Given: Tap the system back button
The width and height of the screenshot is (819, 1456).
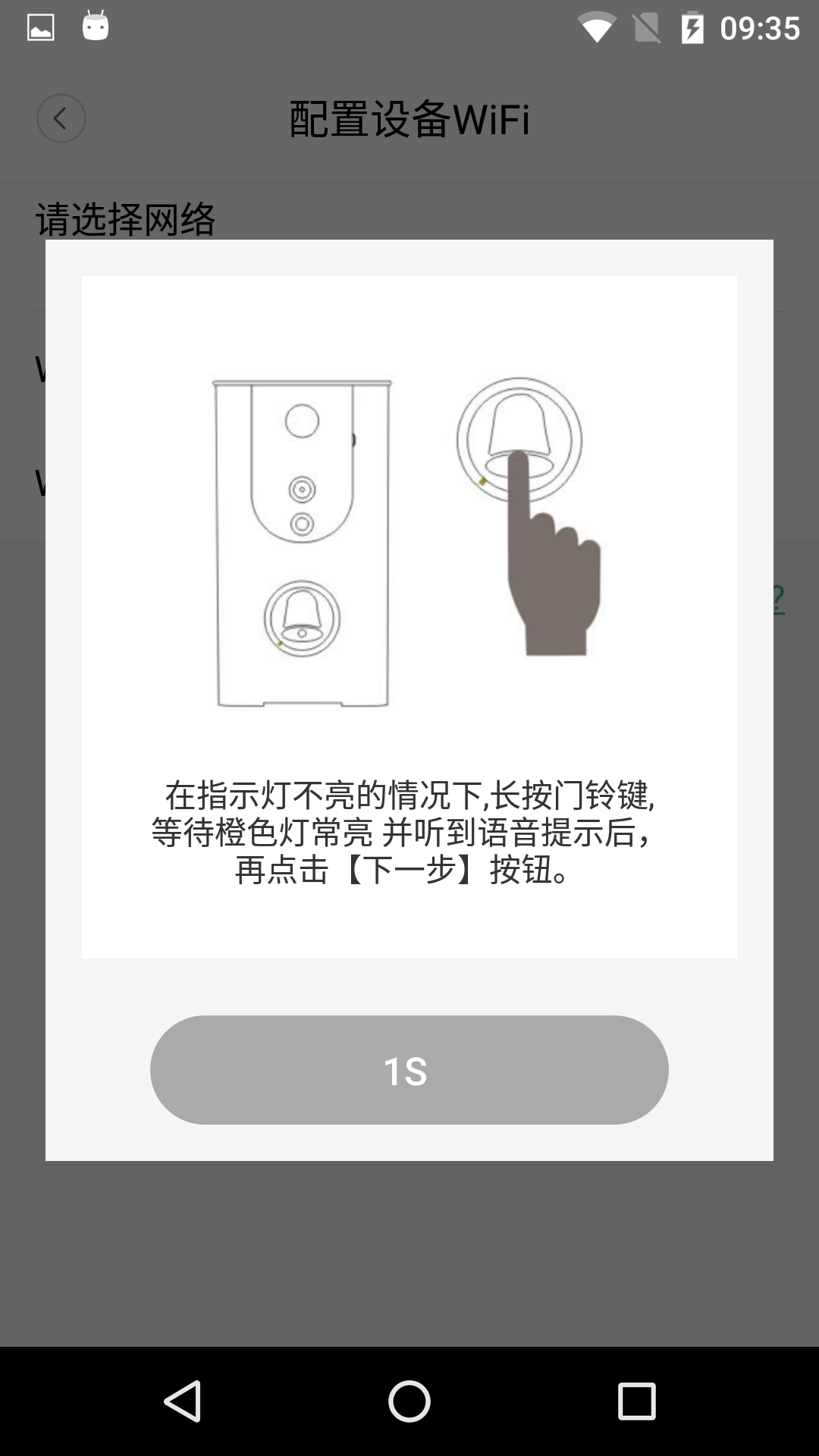Looking at the screenshot, I should (183, 1401).
